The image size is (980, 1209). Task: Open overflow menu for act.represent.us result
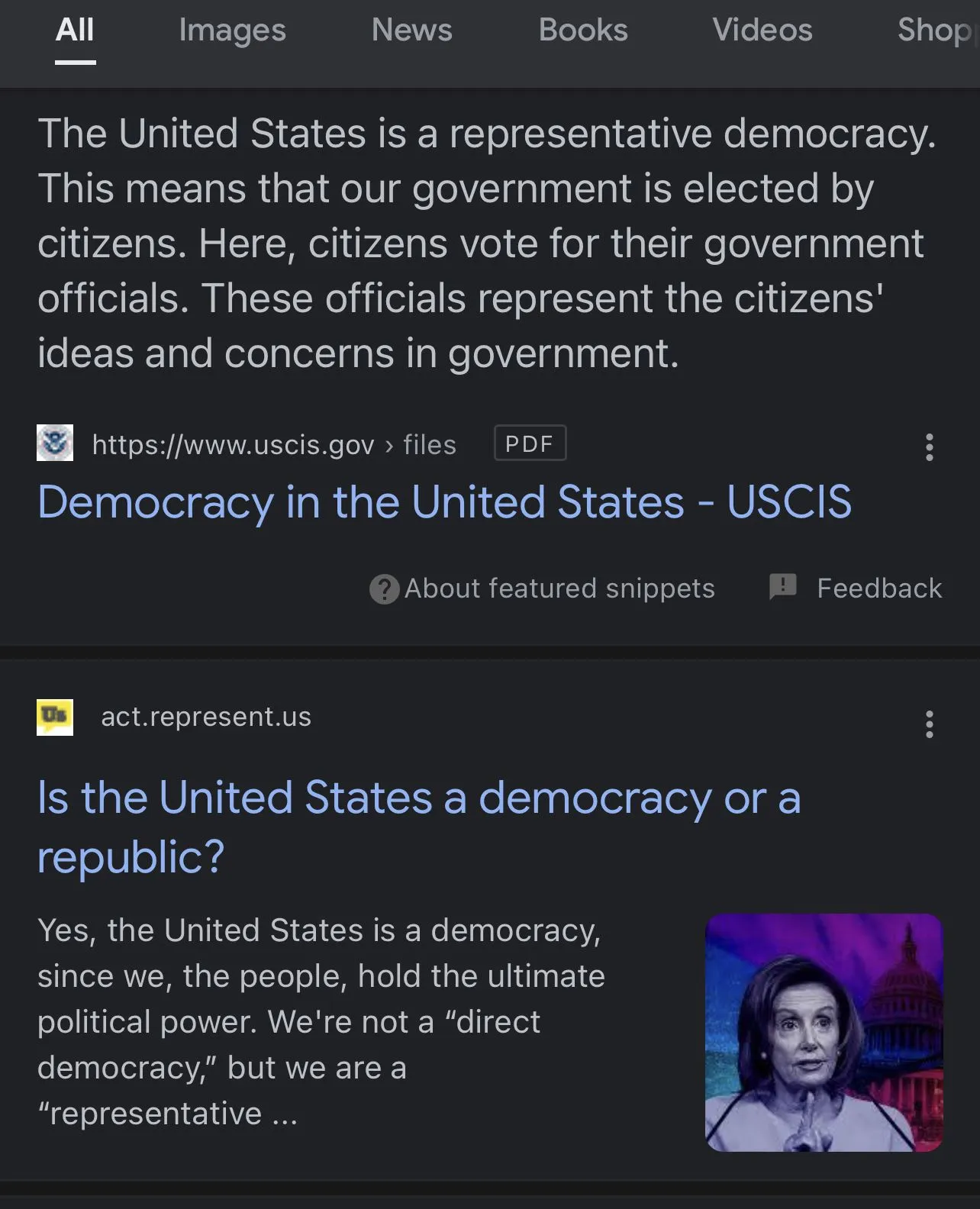929,724
